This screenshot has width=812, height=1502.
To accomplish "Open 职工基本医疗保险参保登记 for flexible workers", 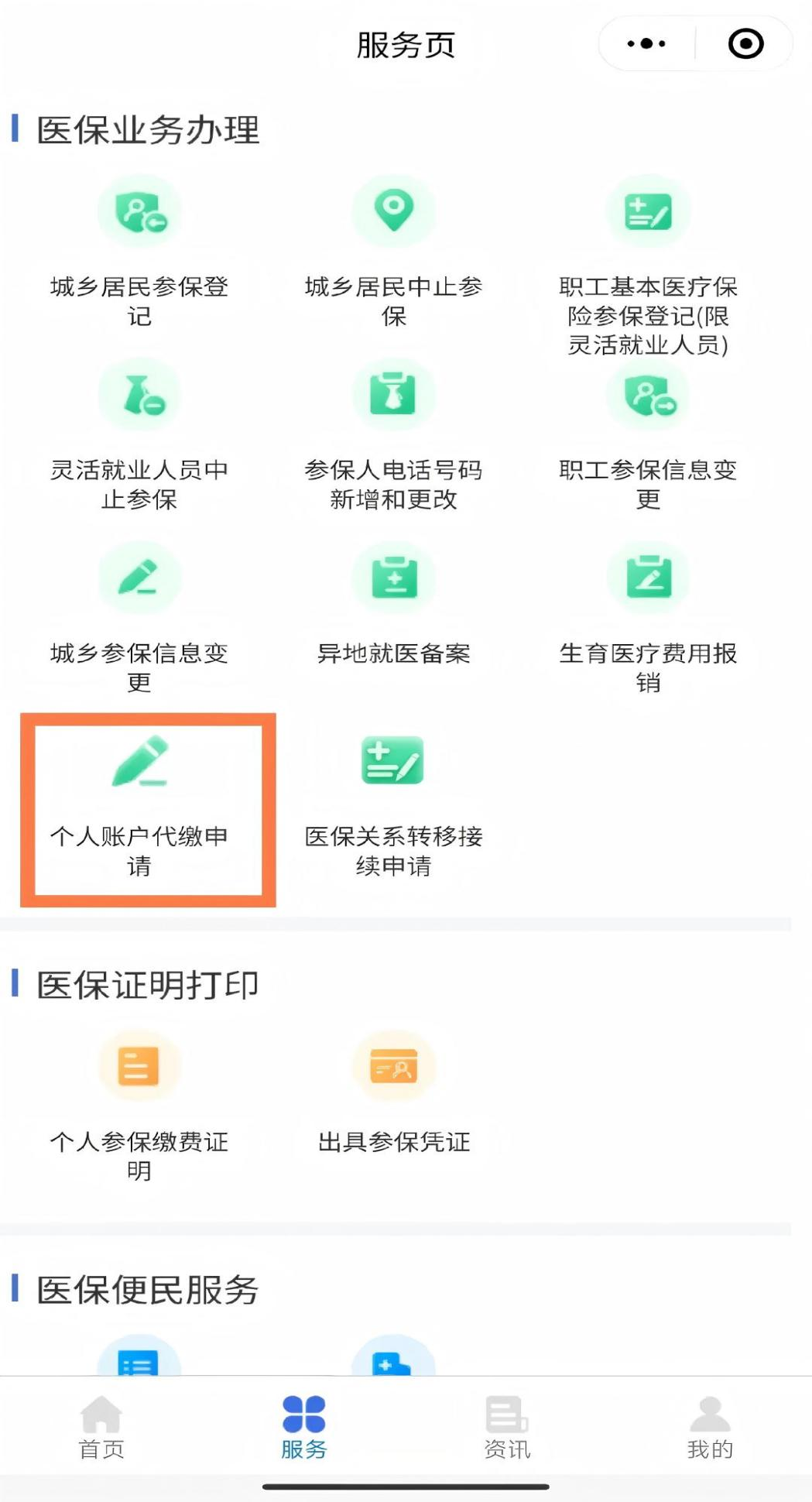I will (x=648, y=263).
